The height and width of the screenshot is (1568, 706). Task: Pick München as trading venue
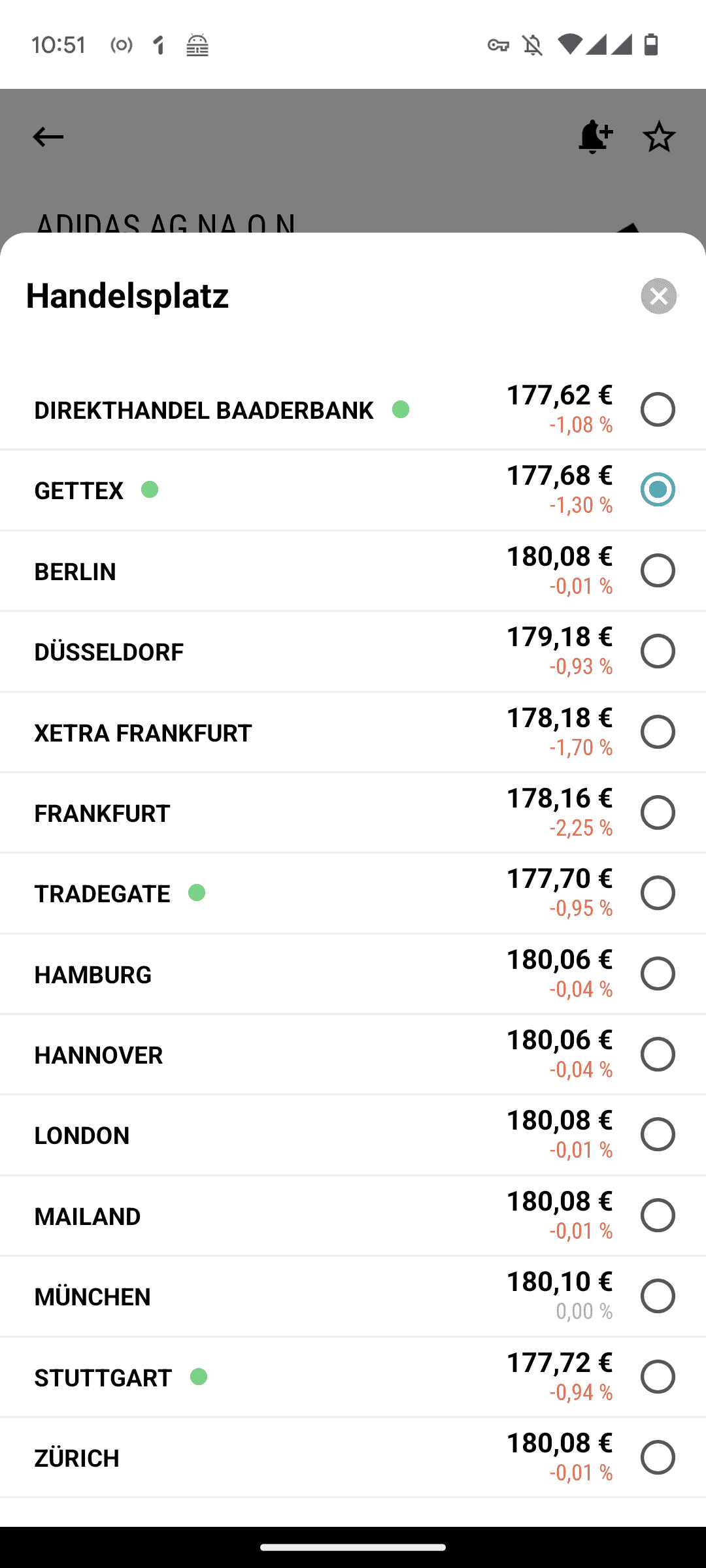pos(353,1296)
